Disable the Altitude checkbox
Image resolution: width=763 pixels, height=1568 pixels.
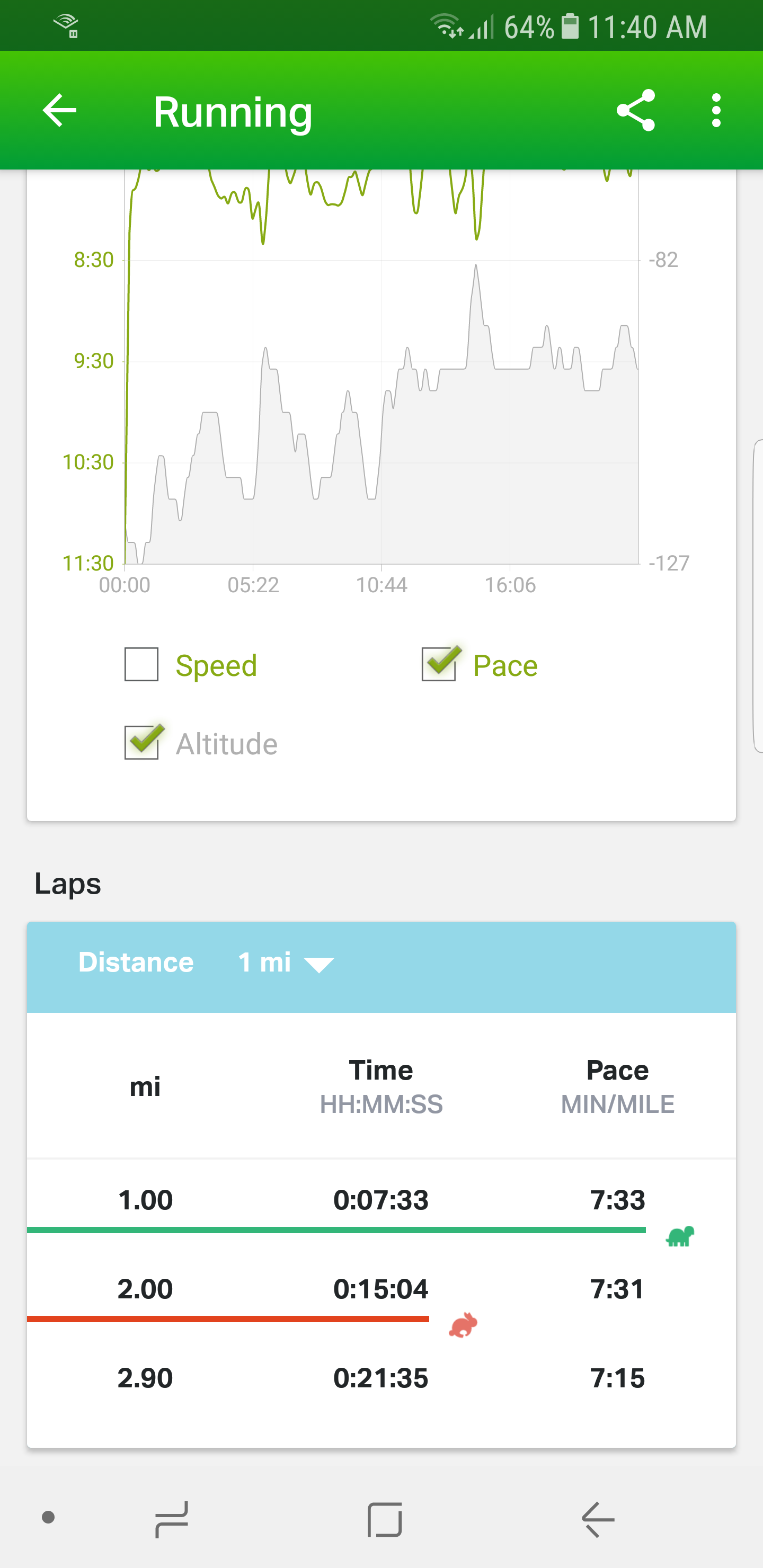click(142, 742)
